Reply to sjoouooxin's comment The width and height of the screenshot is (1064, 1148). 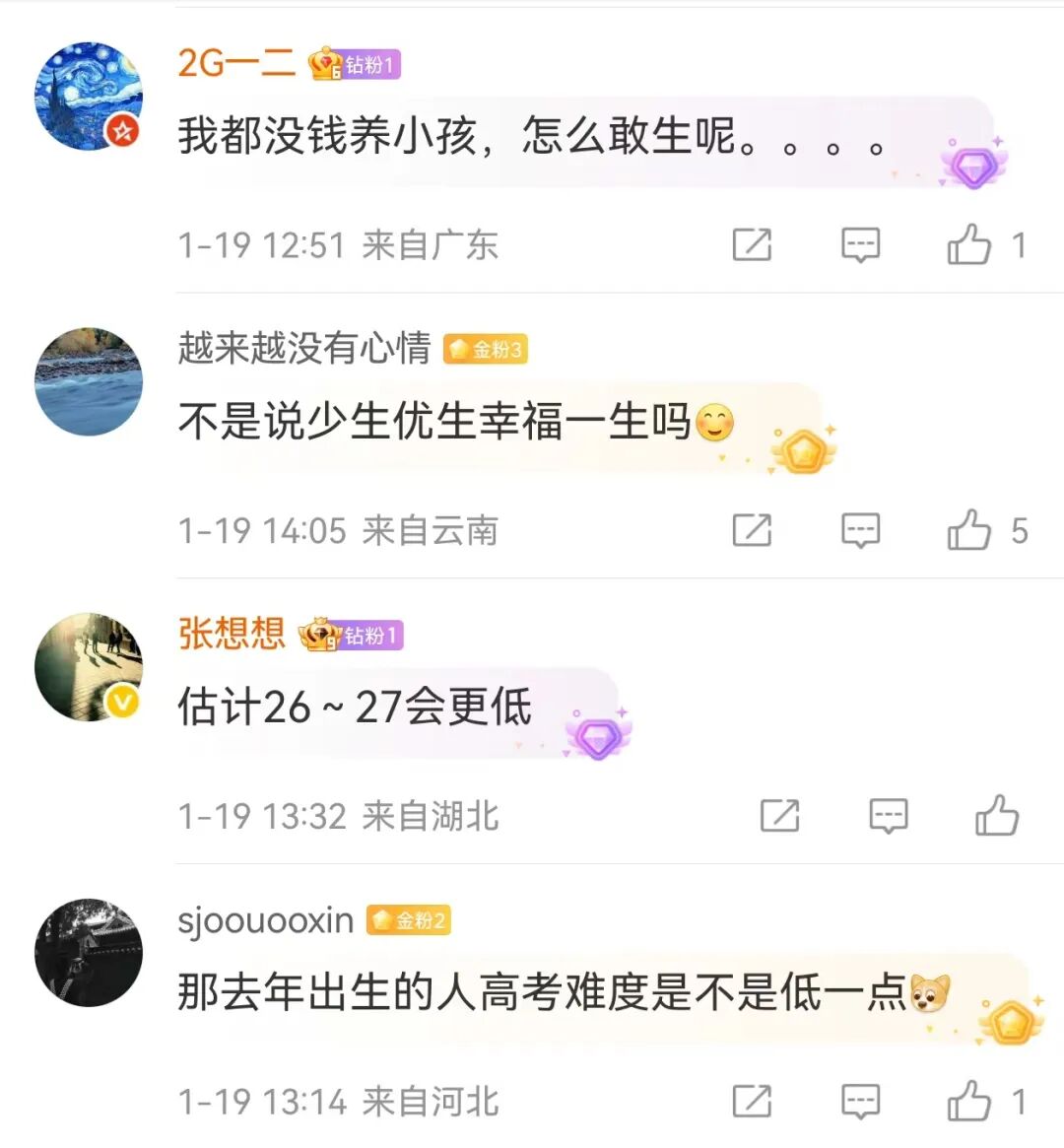pyautogui.click(x=860, y=1101)
